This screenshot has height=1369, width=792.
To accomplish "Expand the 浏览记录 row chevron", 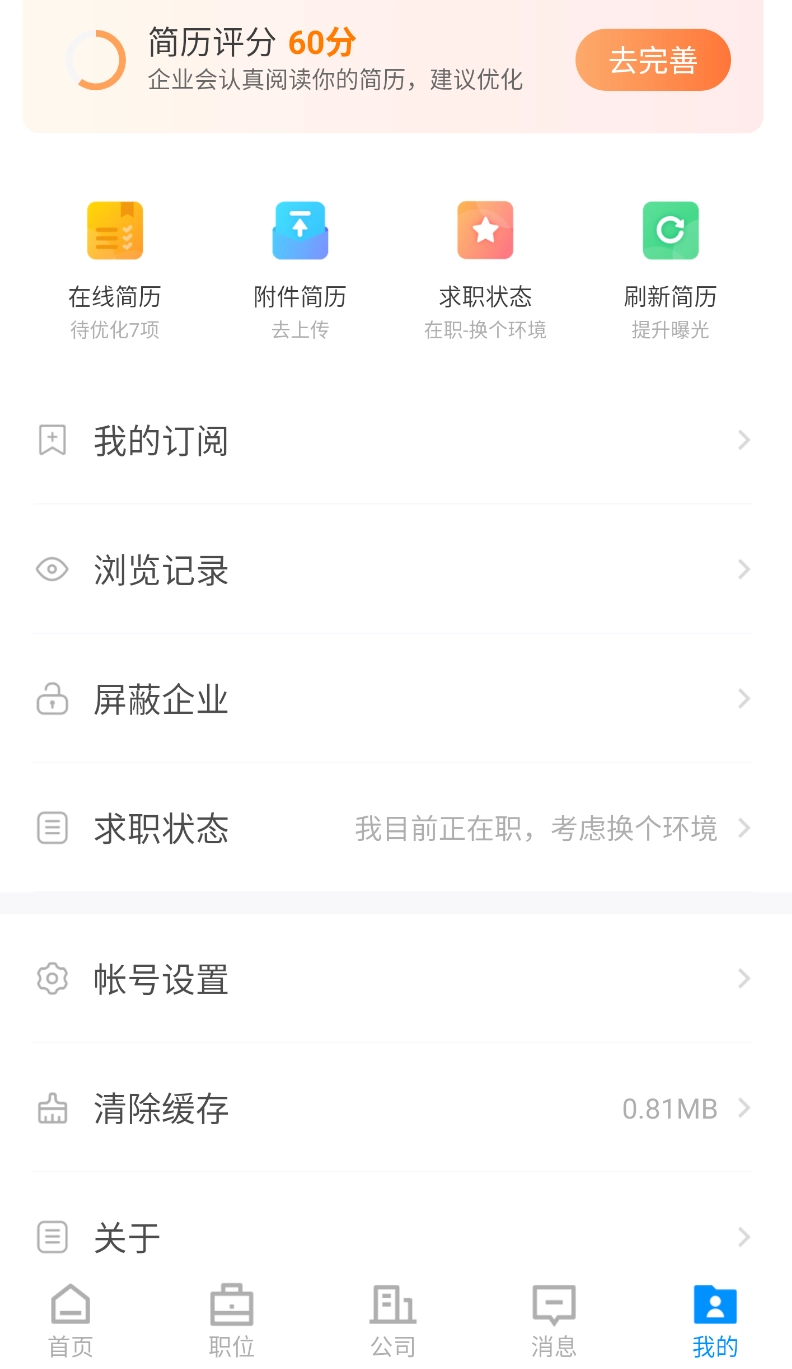I will click(x=742, y=570).
